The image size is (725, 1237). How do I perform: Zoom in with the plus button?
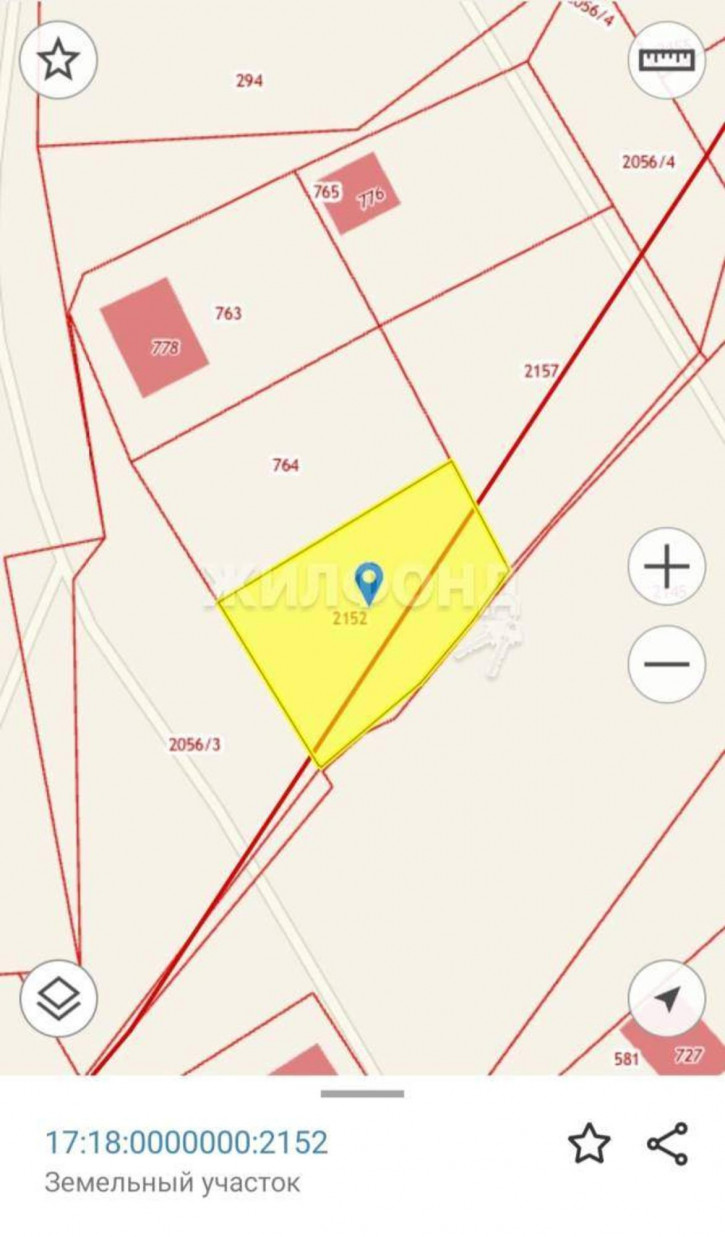(x=666, y=567)
